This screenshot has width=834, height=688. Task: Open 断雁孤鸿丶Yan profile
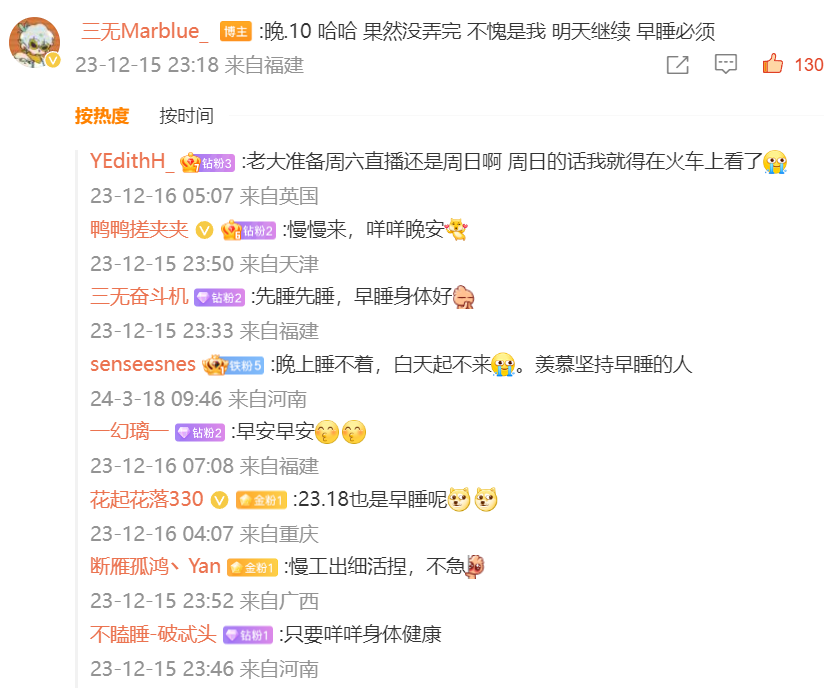(155, 566)
